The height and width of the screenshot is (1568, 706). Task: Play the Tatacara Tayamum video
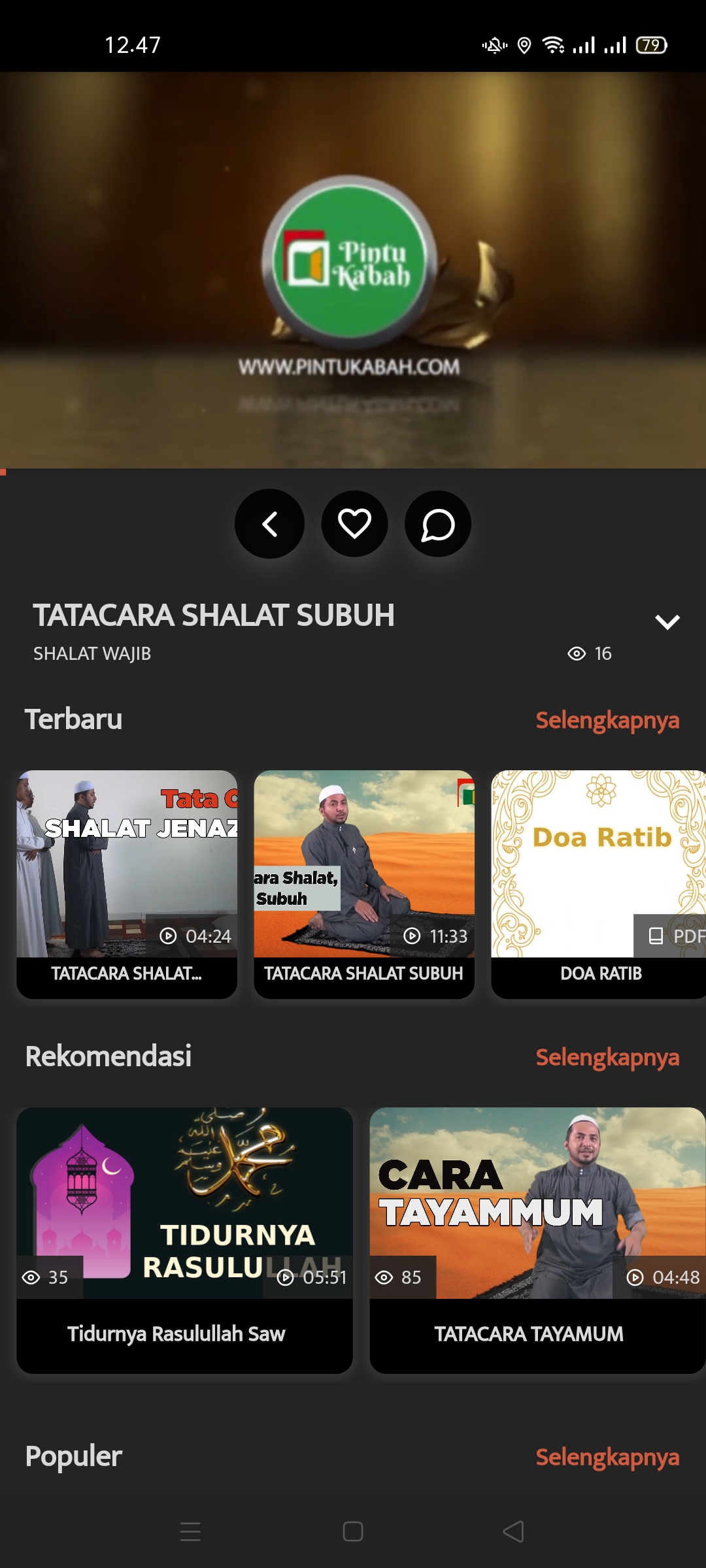tap(536, 1238)
